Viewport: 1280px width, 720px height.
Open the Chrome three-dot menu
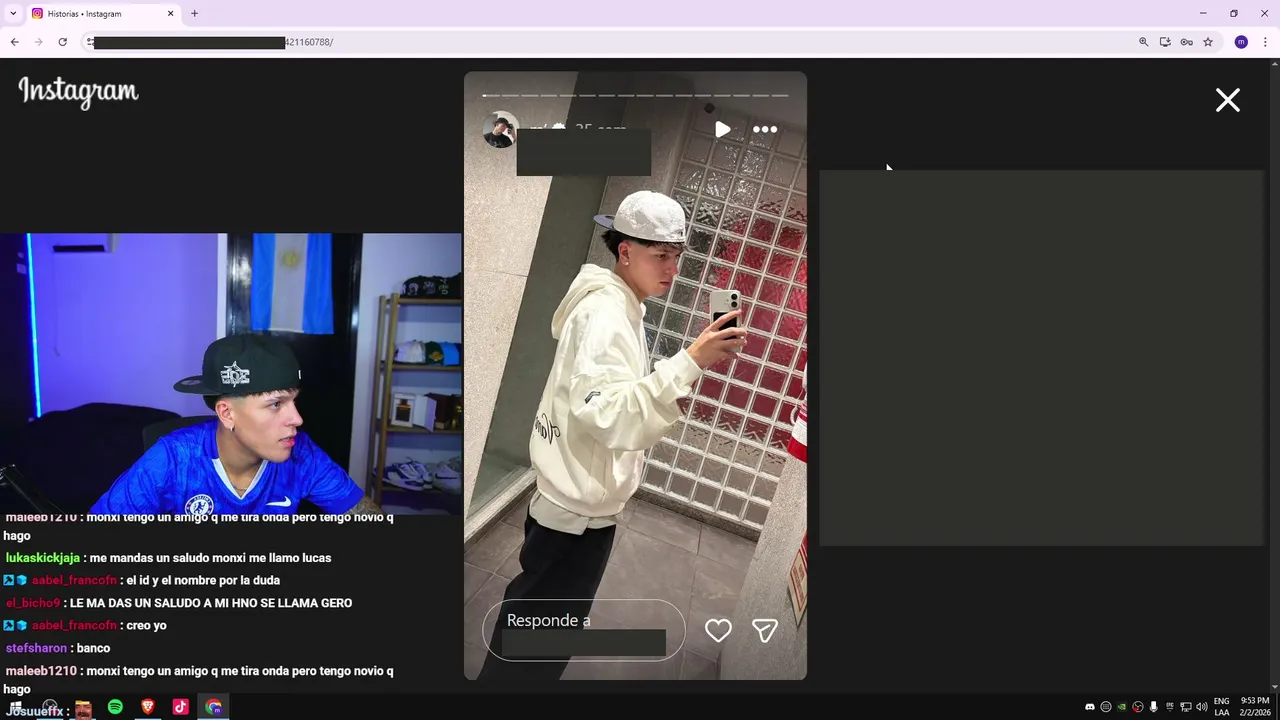pyautogui.click(x=1265, y=42)
